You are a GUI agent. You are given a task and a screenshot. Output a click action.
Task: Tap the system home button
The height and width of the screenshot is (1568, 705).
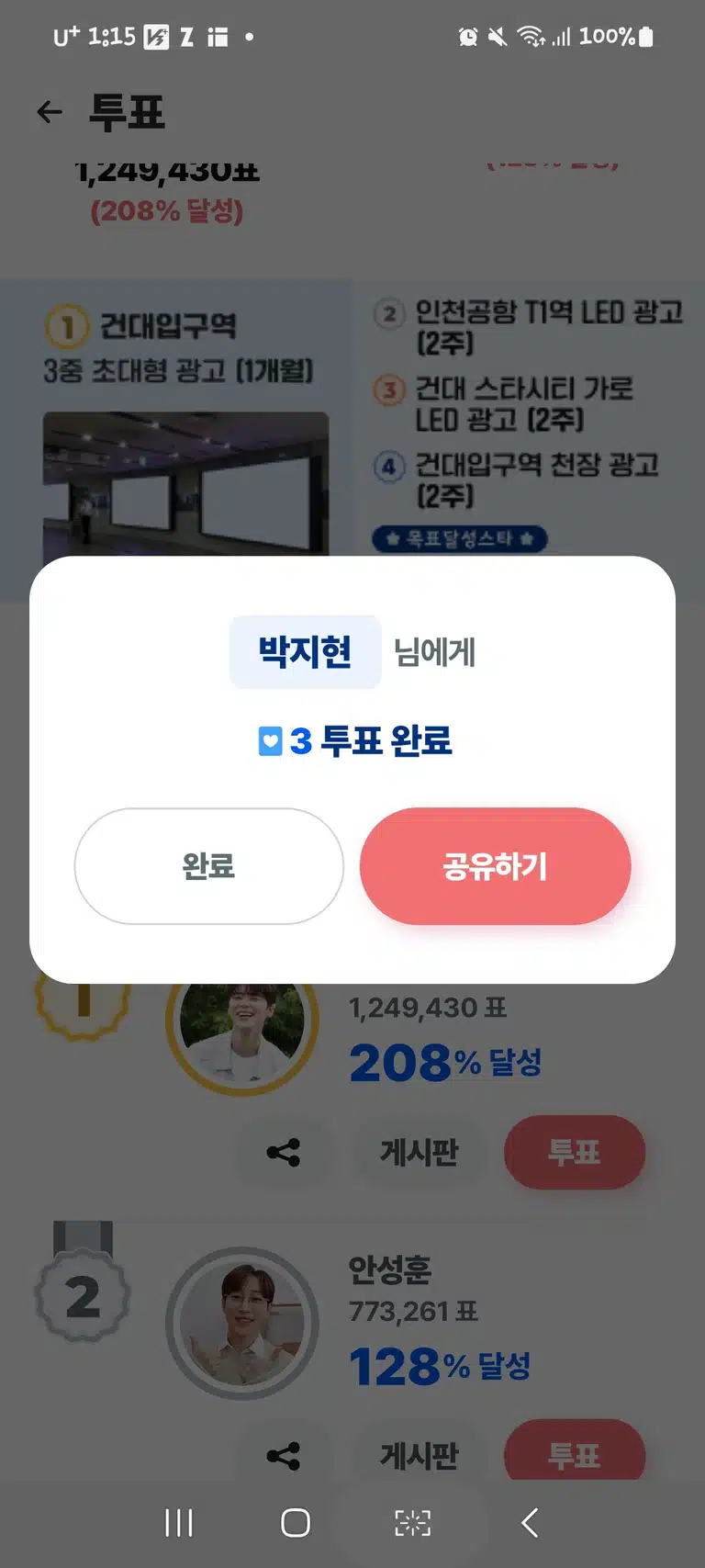coord(296,1522)
